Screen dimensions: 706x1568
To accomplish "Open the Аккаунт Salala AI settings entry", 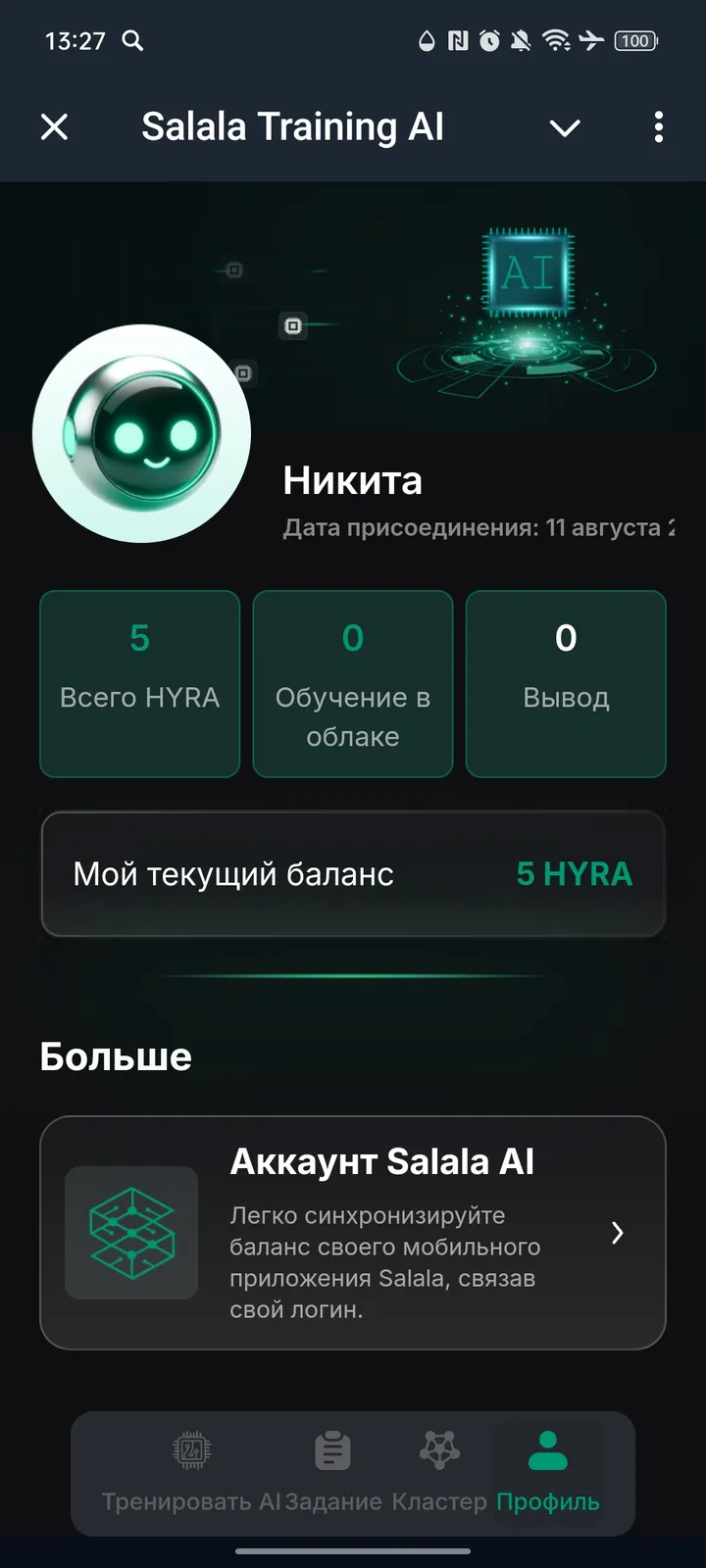I will [x=353, y=1233].
